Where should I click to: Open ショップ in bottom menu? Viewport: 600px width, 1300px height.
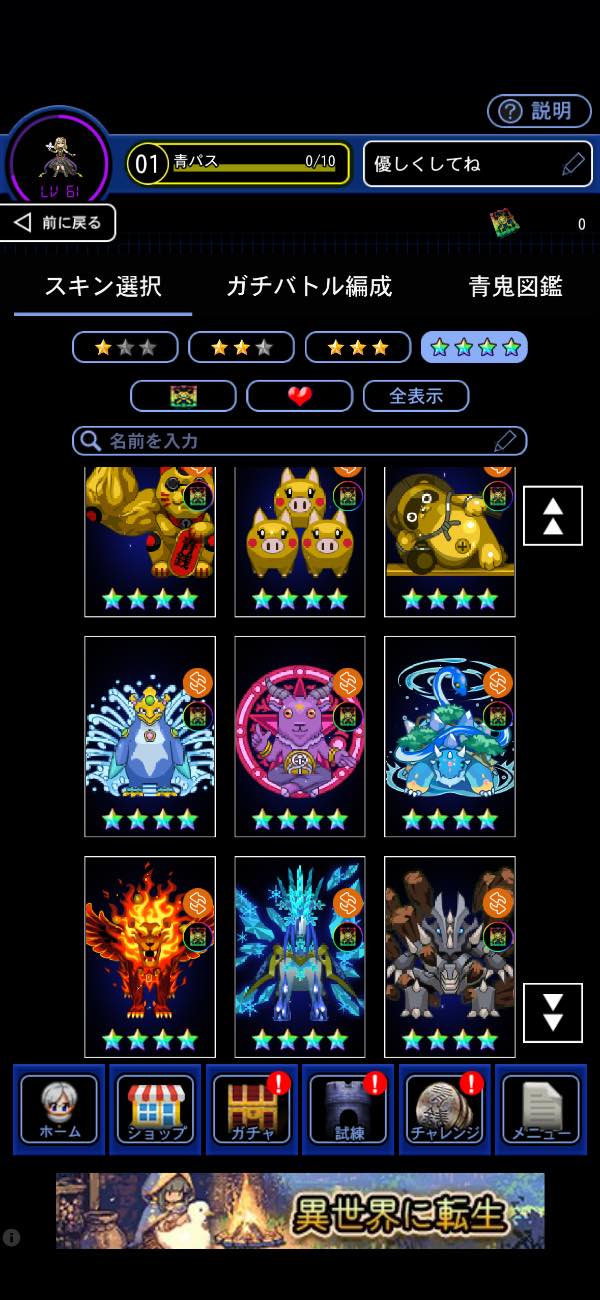pyautogui.click(x=155, y=1109)
